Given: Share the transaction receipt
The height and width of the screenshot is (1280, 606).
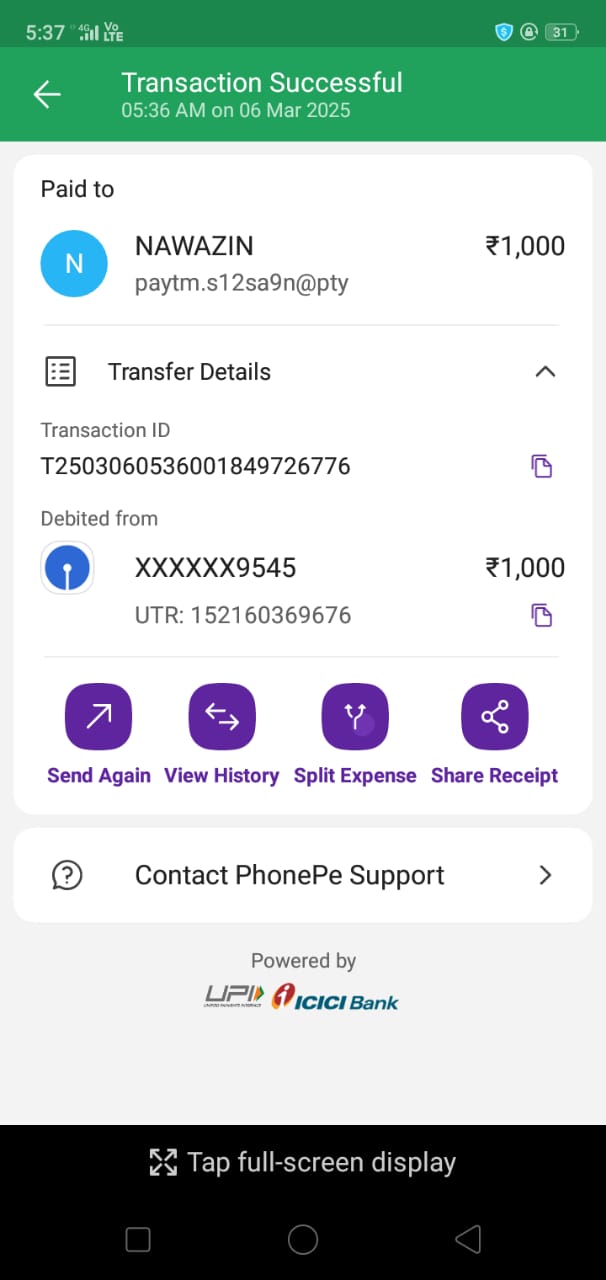Looking at the screenshot, I should click(x=494, y=717).
